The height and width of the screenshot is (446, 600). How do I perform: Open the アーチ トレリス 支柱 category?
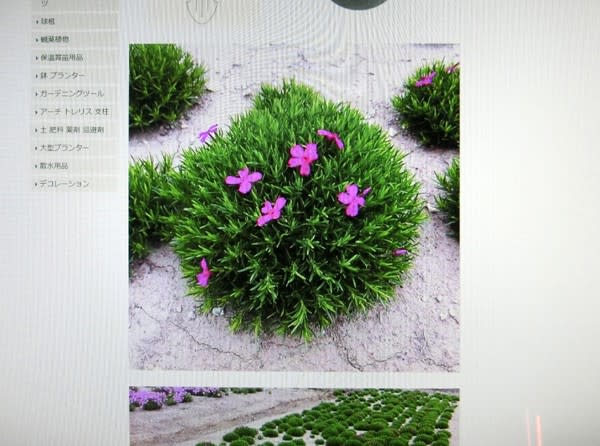(74, 111)
